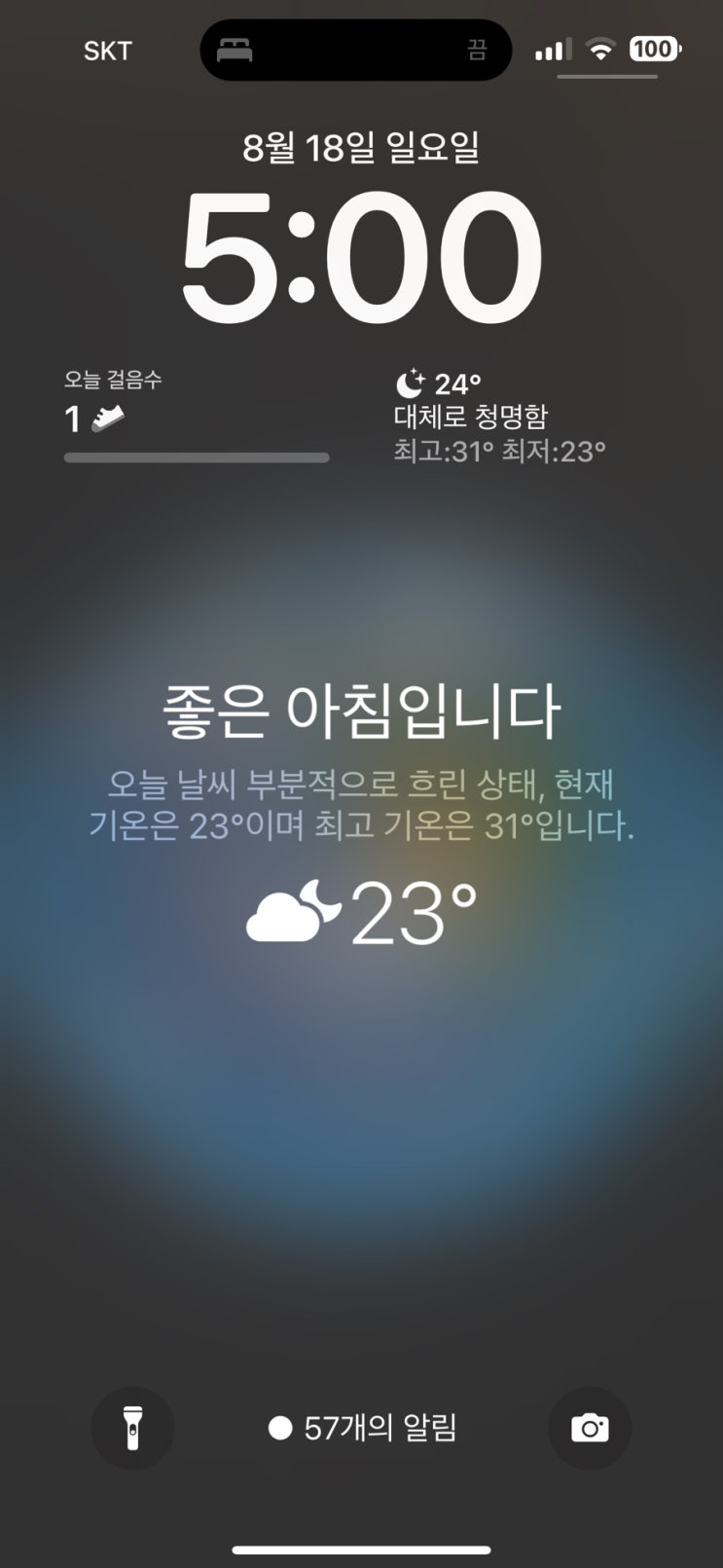Open the 24° weather widget
The width and height of the screenshot is (723, 1568).
(499, 417)
